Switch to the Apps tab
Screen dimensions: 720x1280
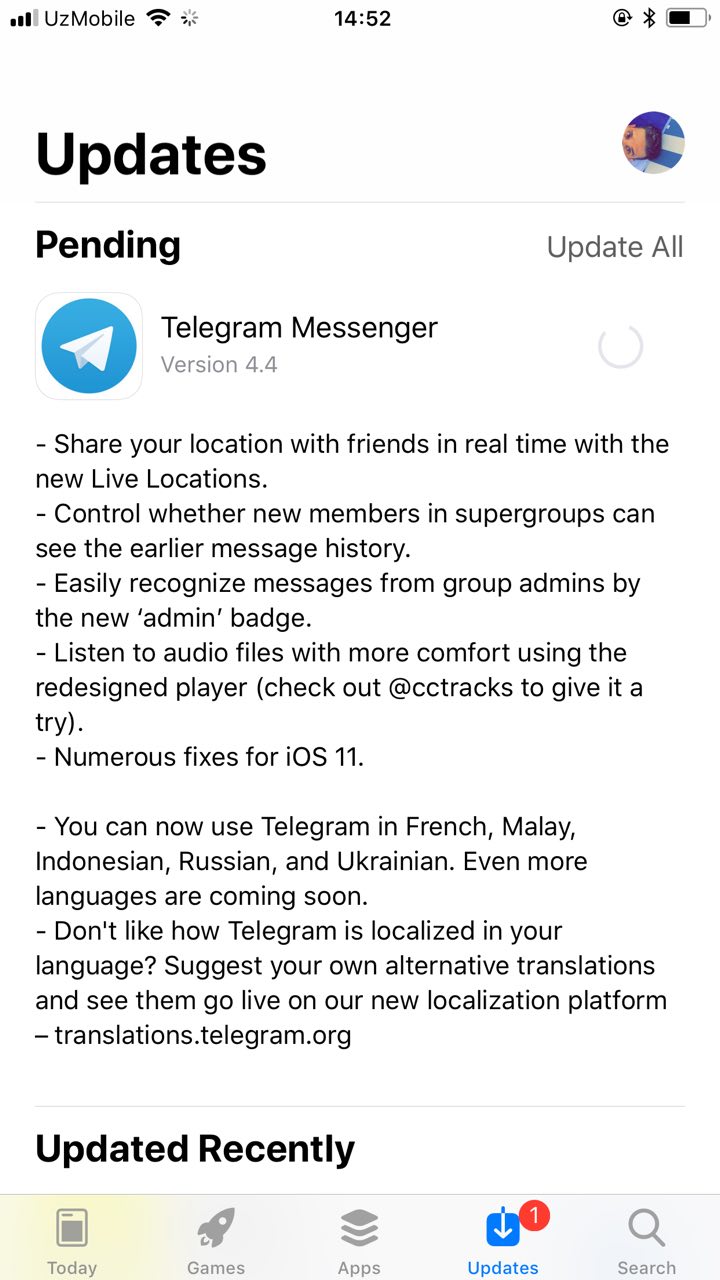coord(359,1238)
